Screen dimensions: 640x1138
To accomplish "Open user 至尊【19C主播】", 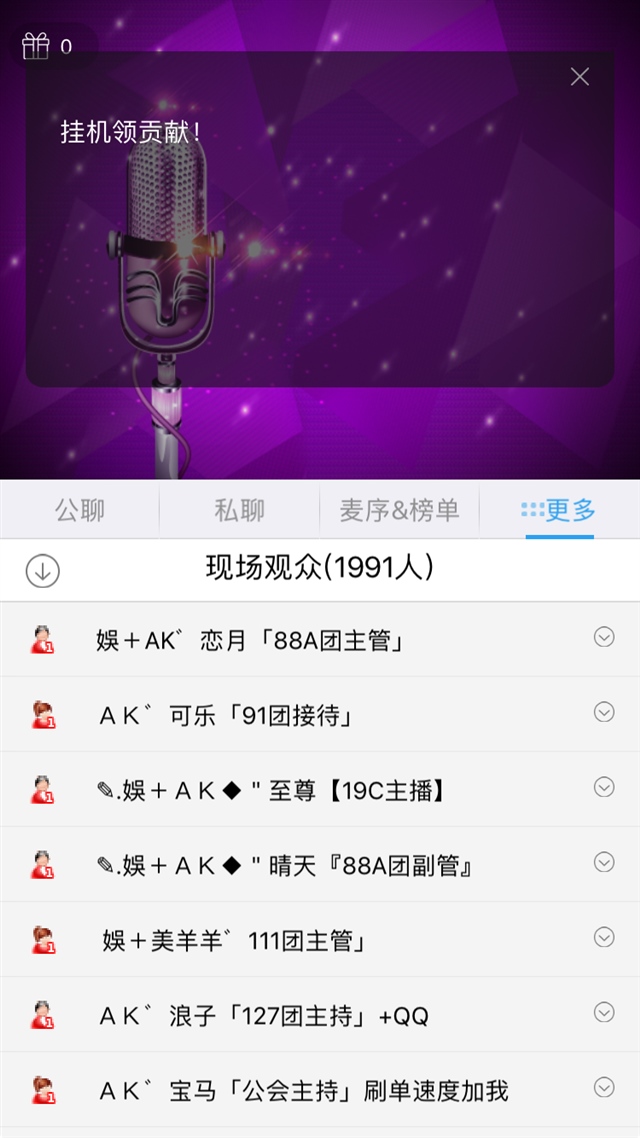I will pyautogui.click(x=270, y=790).
